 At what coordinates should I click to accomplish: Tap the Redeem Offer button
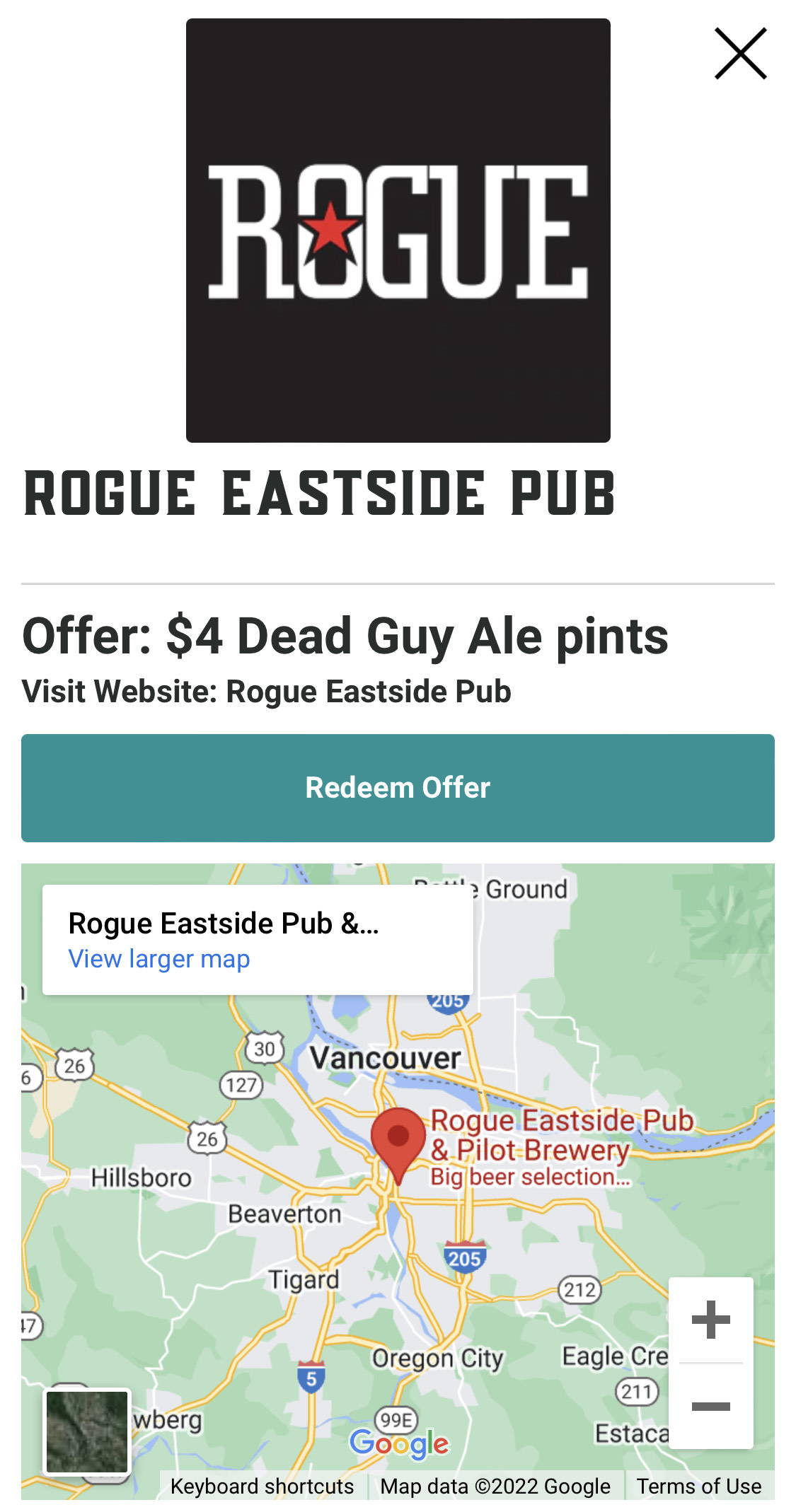click(398, 788)
